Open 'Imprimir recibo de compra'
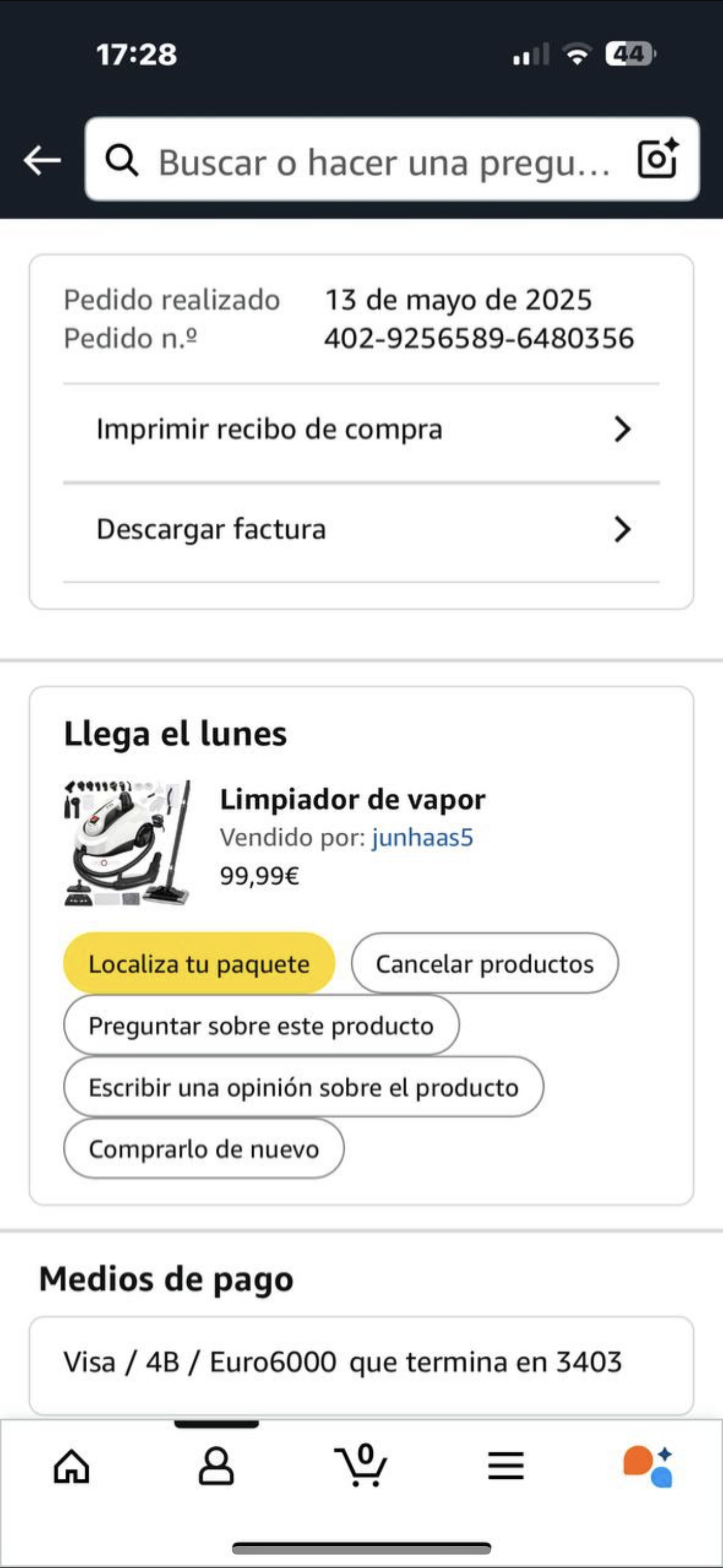Image resolution: width=723 pixels, height=1568 pixels. [361, 430]
